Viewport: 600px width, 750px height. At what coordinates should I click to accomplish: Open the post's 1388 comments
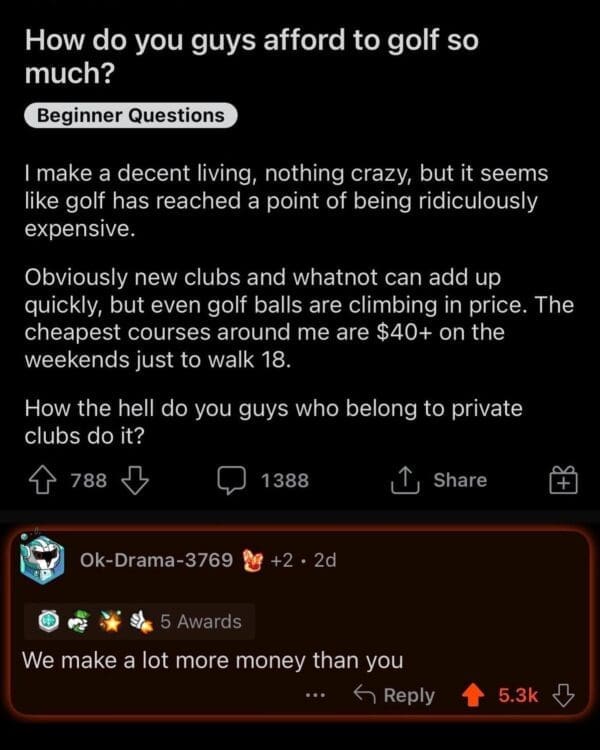click(x=264, y=480)
